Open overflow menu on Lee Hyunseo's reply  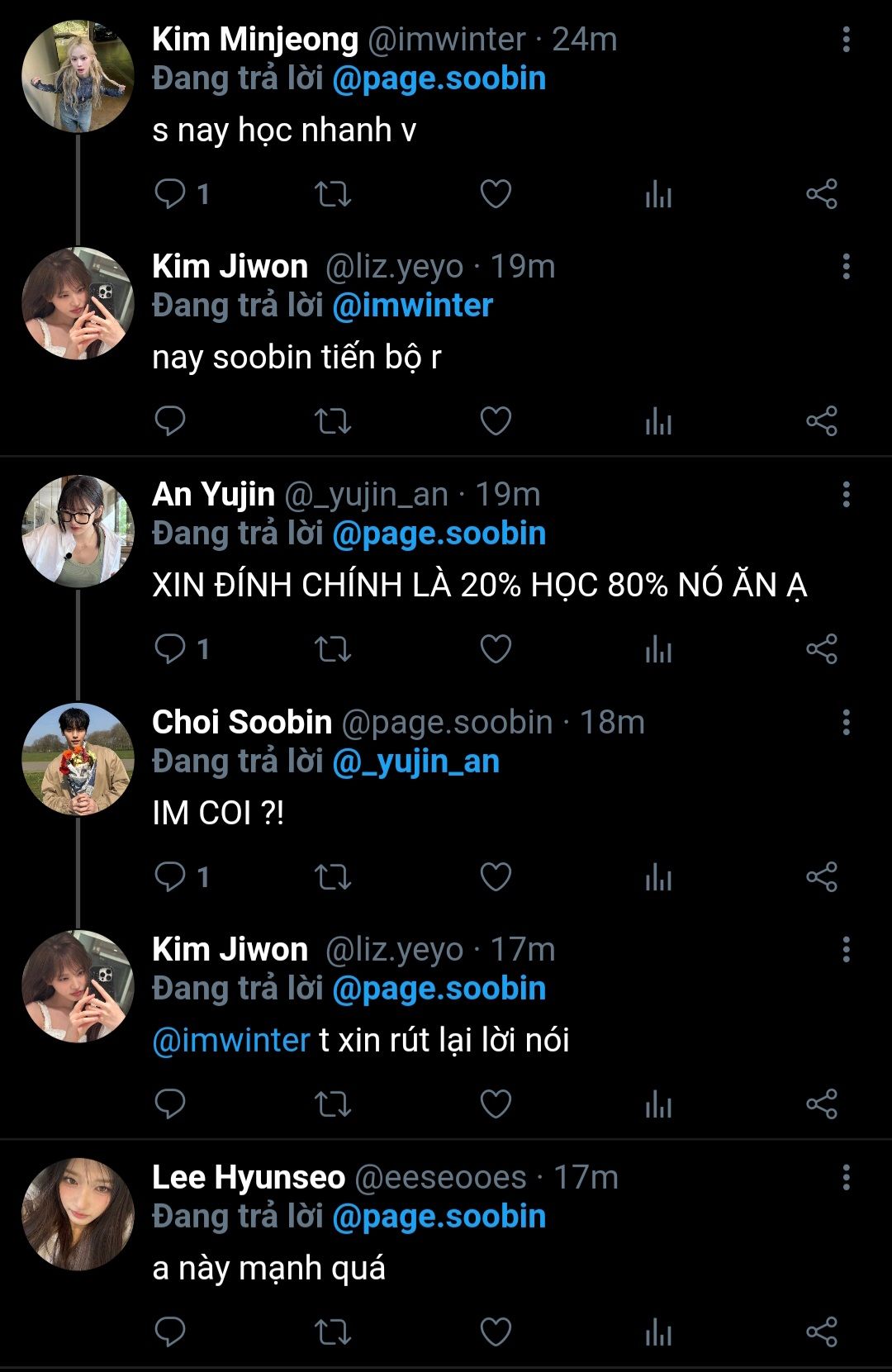(x=846, y=1178)
